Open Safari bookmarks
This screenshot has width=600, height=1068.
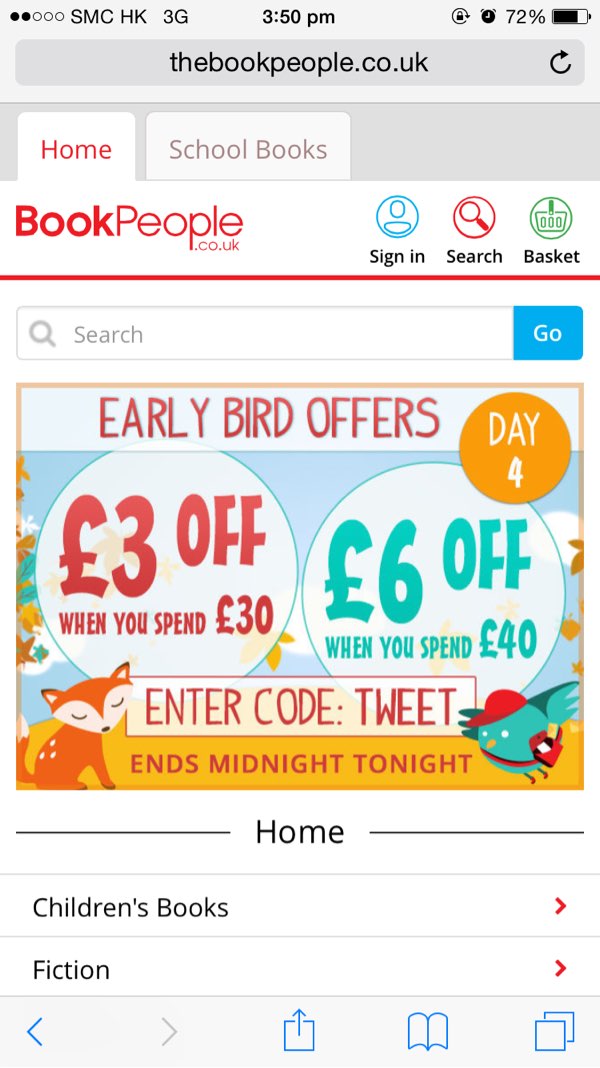click(x=428, y=1031)
